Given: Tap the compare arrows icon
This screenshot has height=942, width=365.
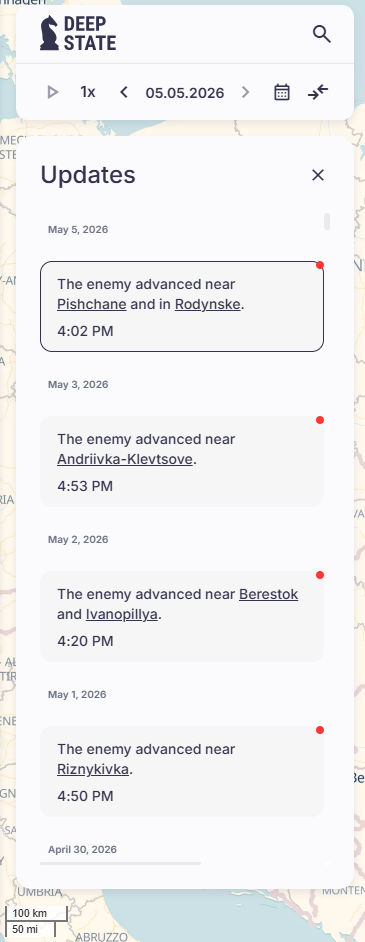Looking at the screenshot, I should coord(318,92).
